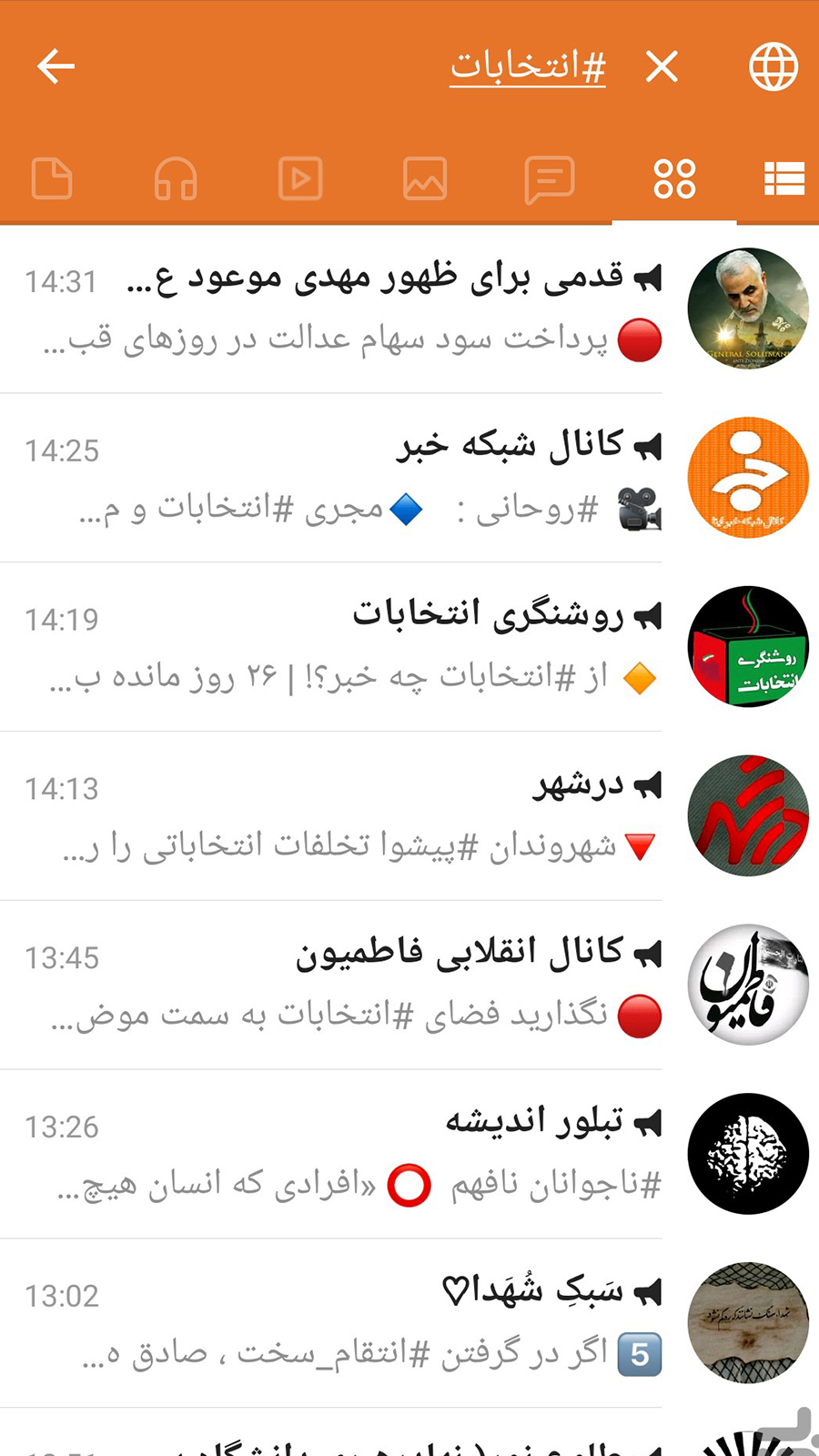Switch to grid view icon
This screenshot has height=1456, width=819.
673,179
